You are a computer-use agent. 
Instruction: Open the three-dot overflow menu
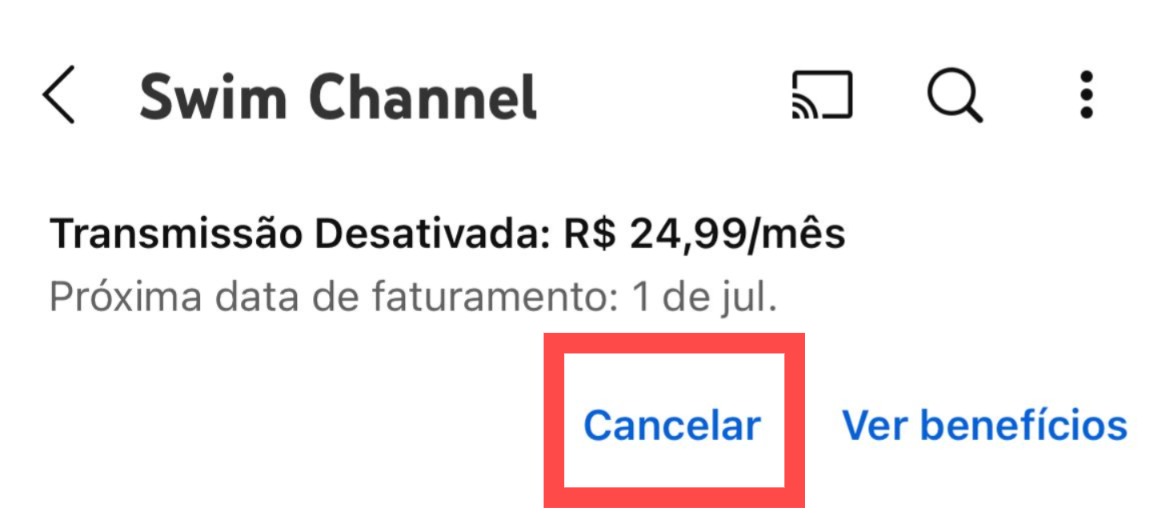click(x=1087, y=97)
